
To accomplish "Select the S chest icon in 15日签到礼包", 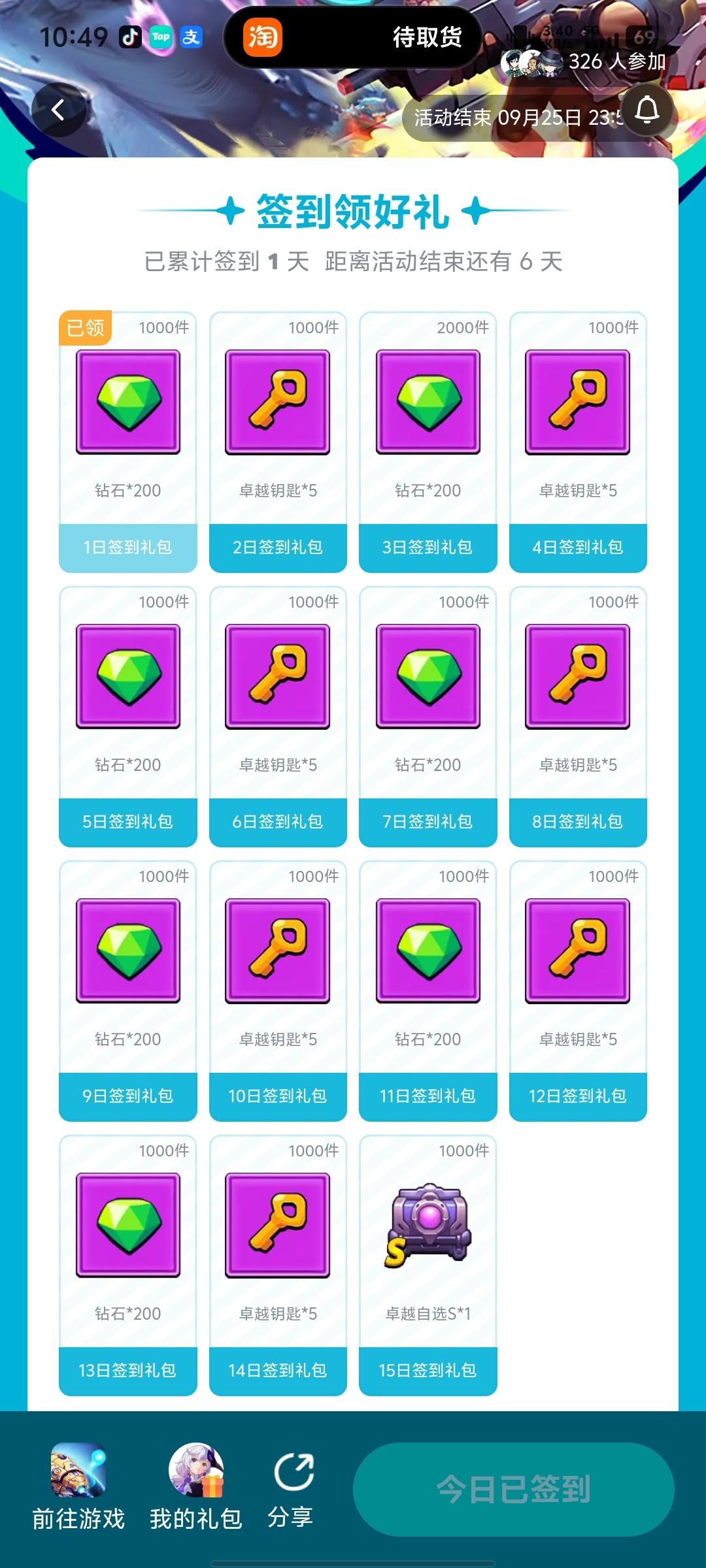I will pos(428,1226).
